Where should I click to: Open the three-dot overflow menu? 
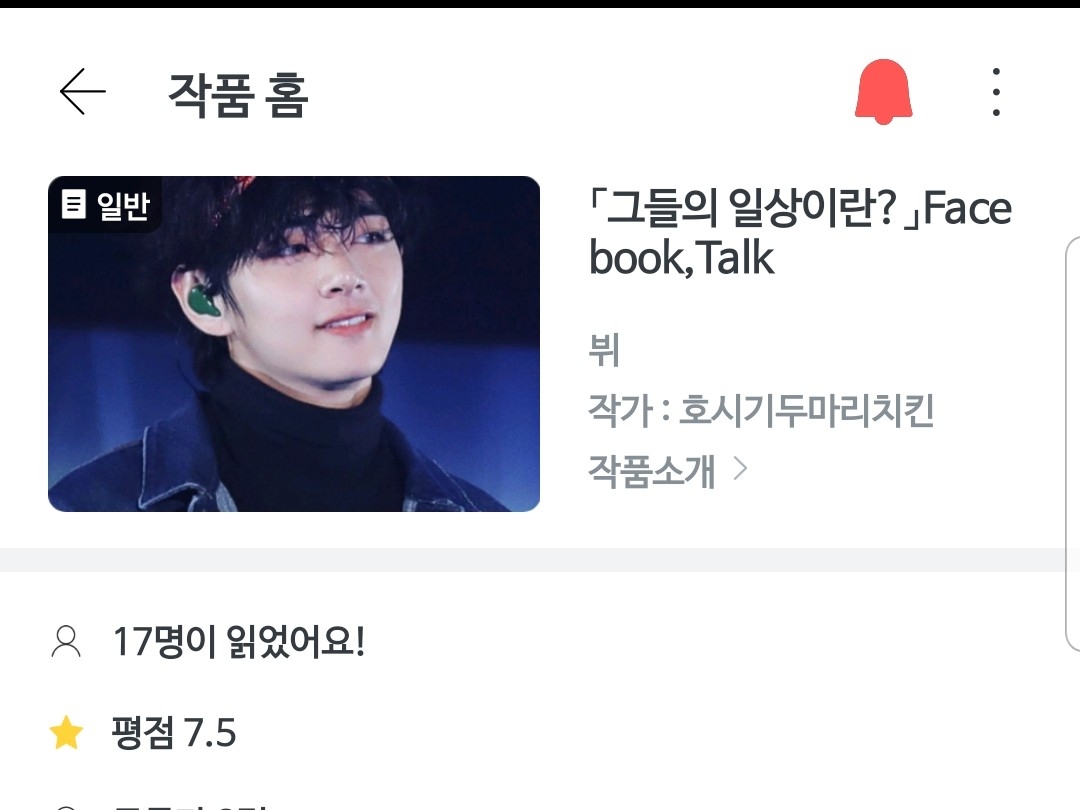coord(995,93)
